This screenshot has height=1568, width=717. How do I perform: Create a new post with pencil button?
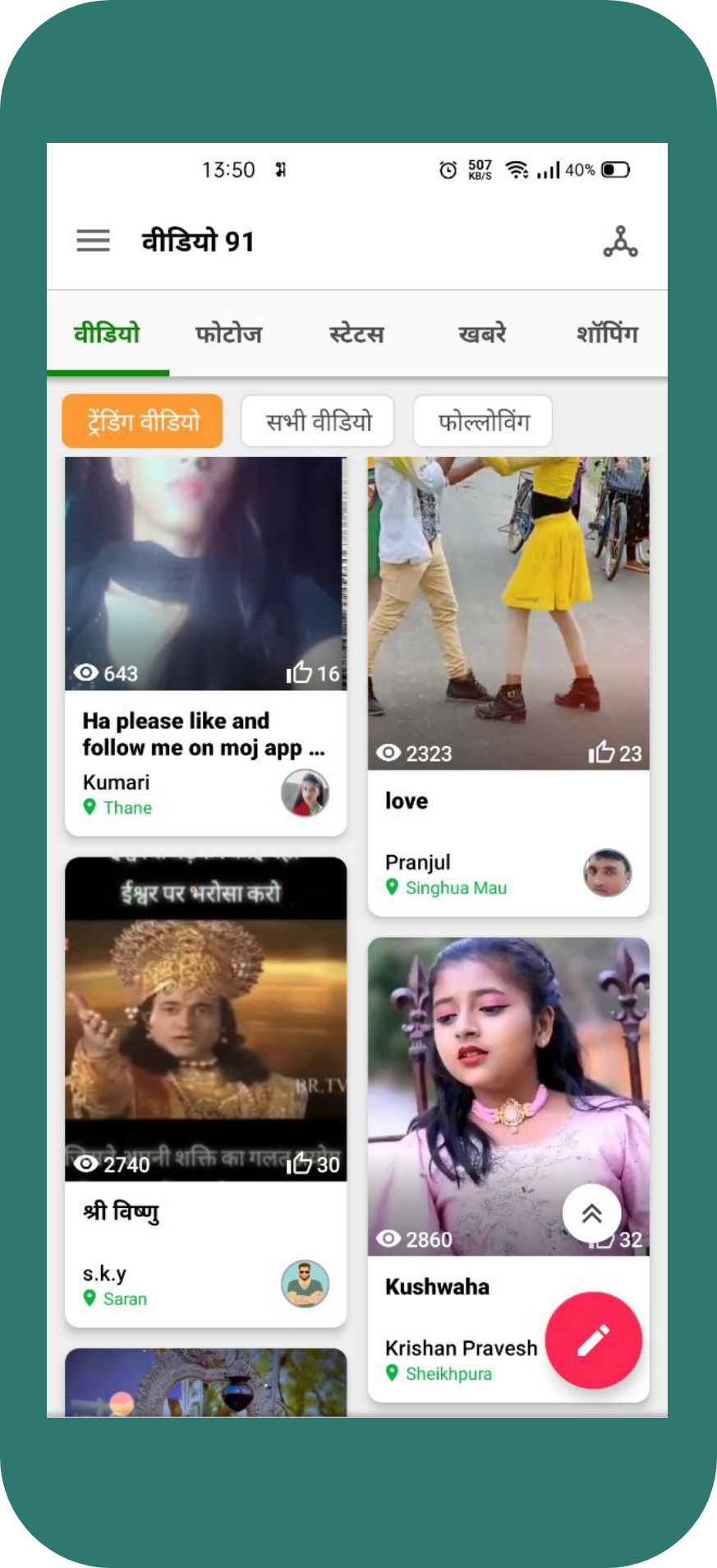pyautogui.click(x=593, y=1340)
